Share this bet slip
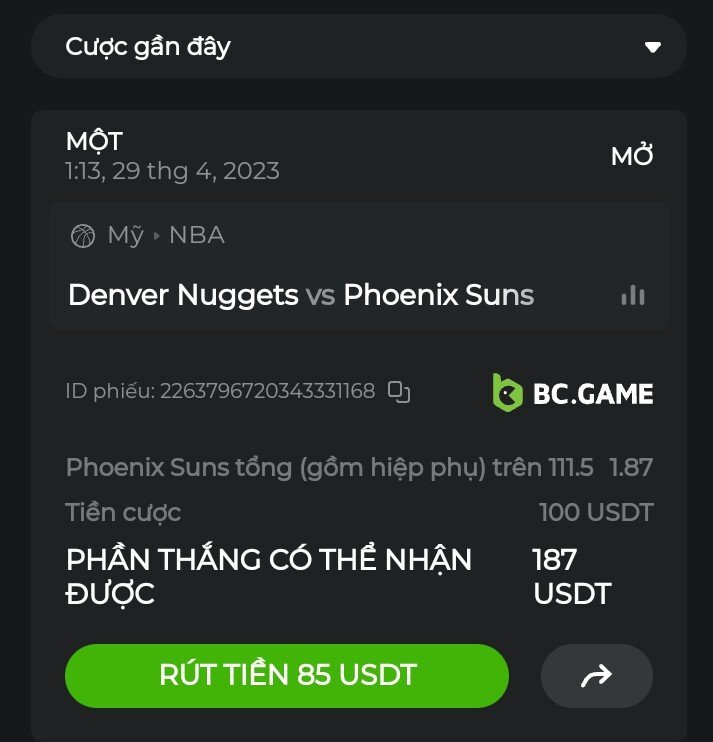The image size is (713, 742). [596, 677]
